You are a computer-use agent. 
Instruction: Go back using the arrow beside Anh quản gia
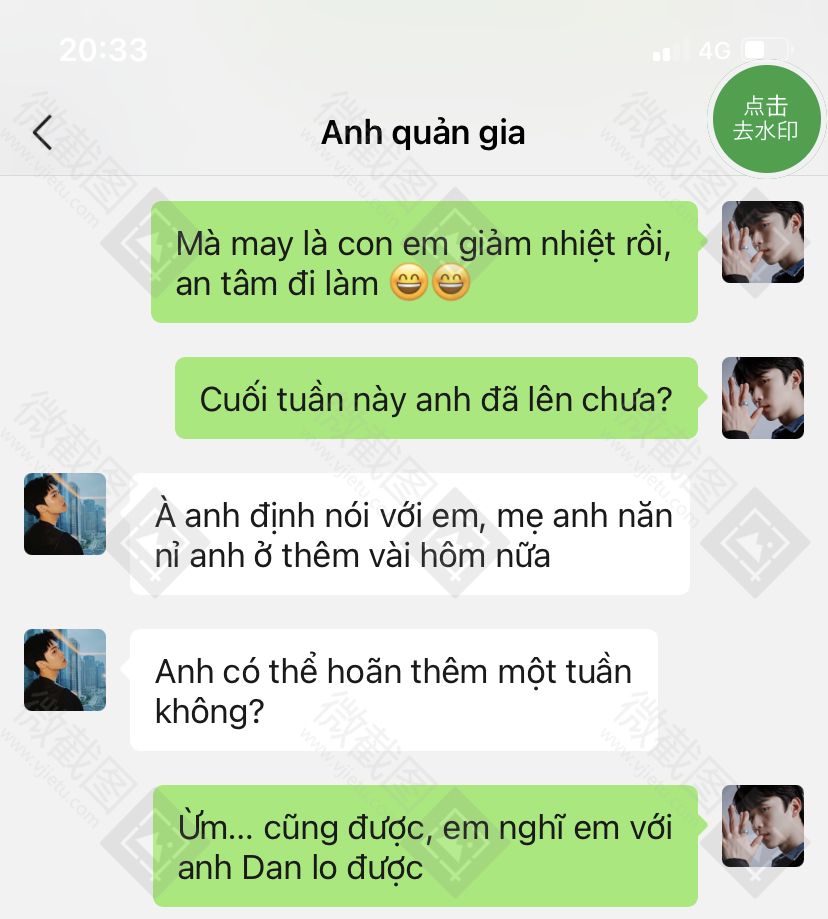pyautogui.click(x=42, y=132)
